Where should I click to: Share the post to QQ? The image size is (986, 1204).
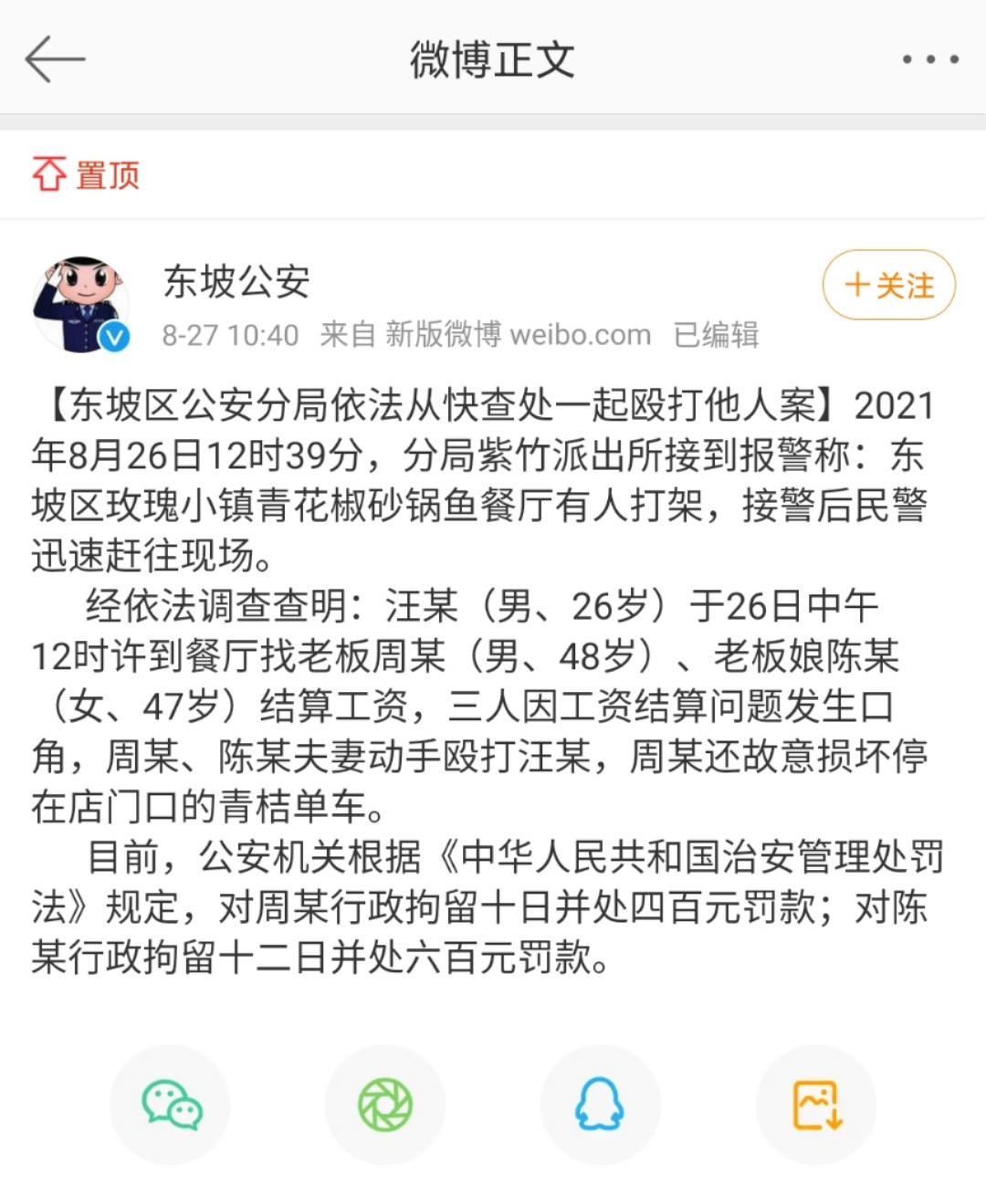pos(600,1105)
